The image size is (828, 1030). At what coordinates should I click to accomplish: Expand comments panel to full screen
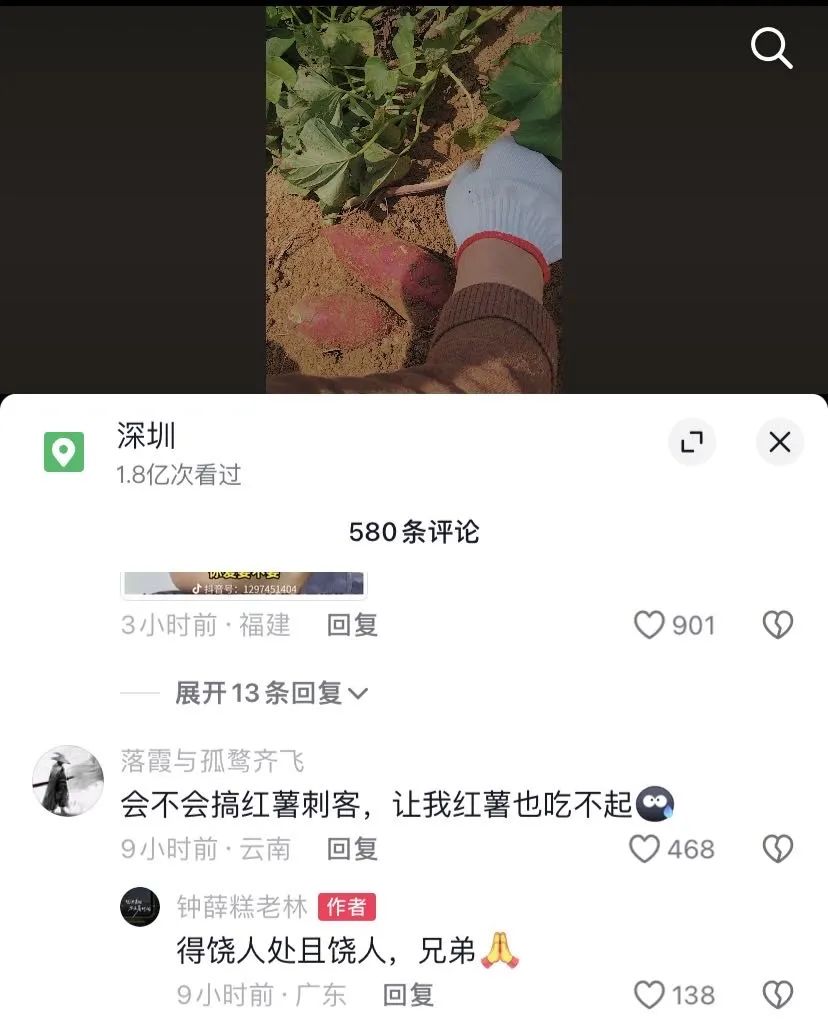(x=692, y=442)
